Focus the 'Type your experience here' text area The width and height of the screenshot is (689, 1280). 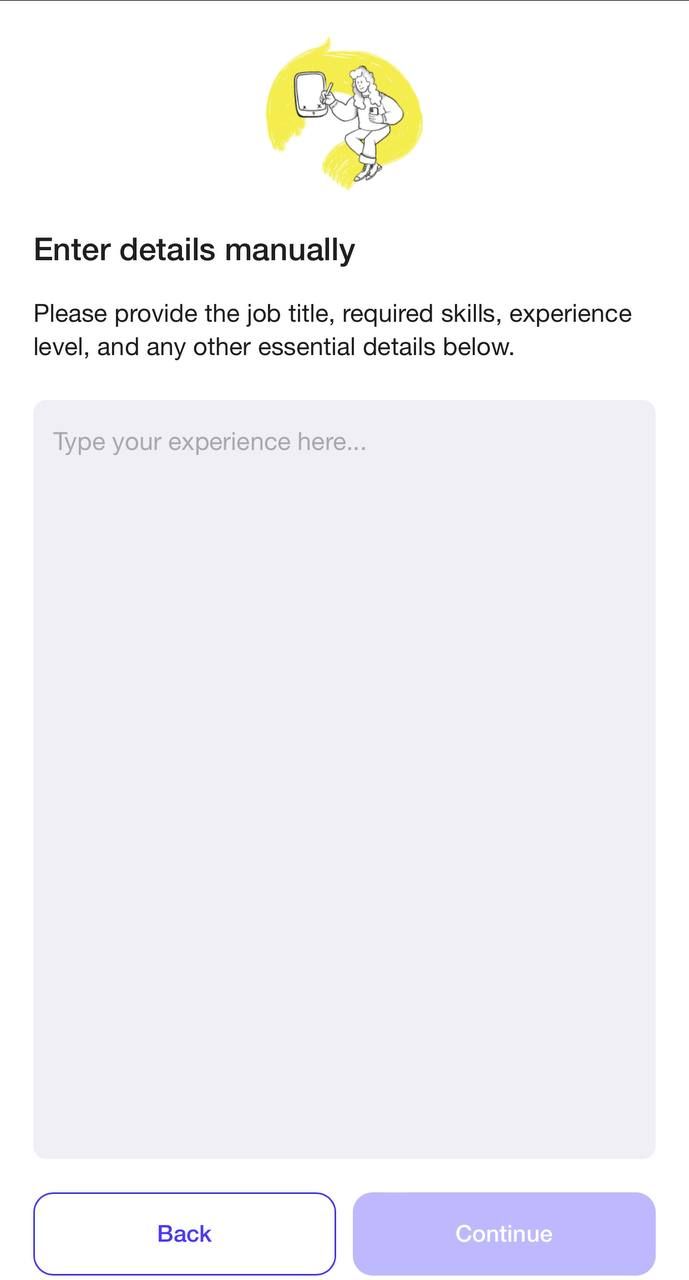click(x=344, y=779)
